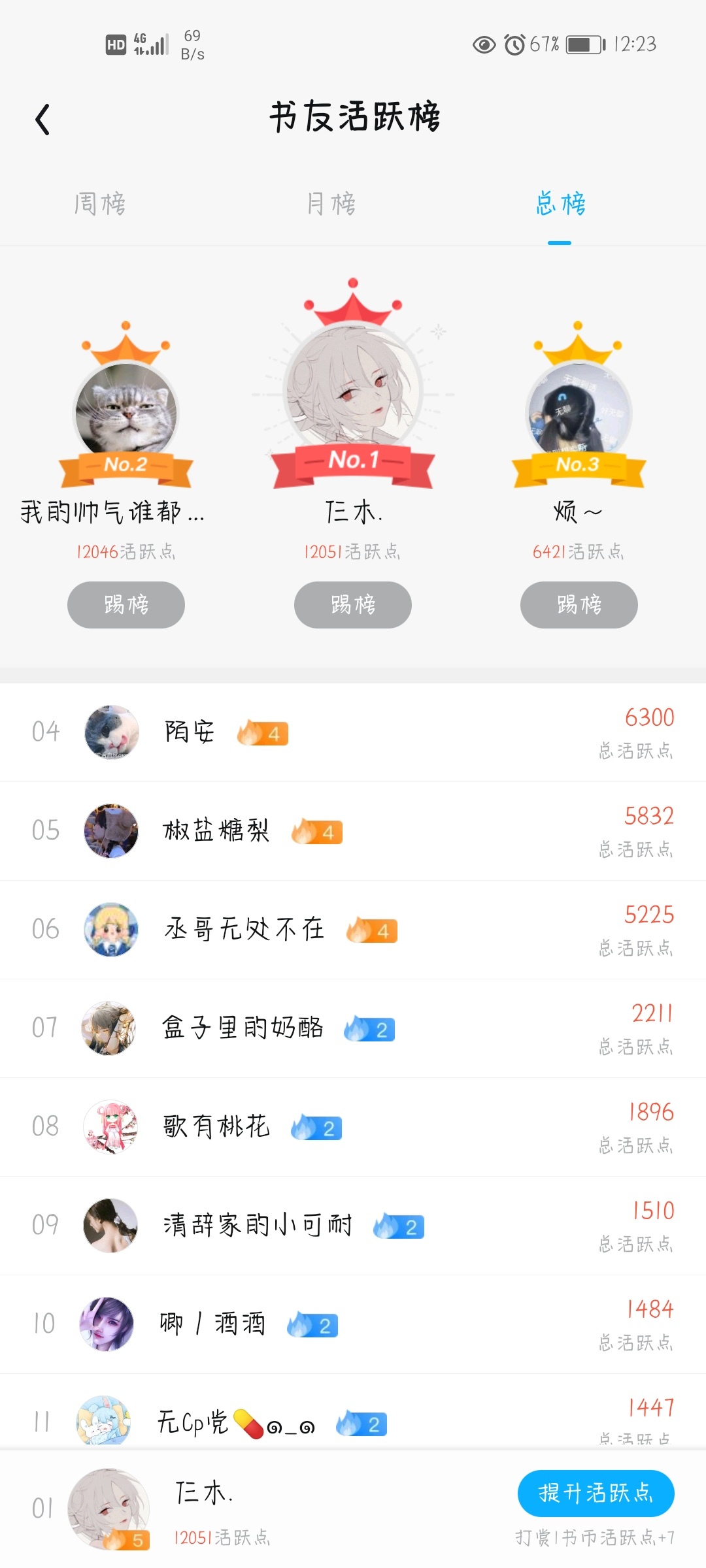Open rank 07 user 盒子里的奶酪
Image resolution: width=706 pixels, height=1568 pixels.
[x=353, y=1028]
